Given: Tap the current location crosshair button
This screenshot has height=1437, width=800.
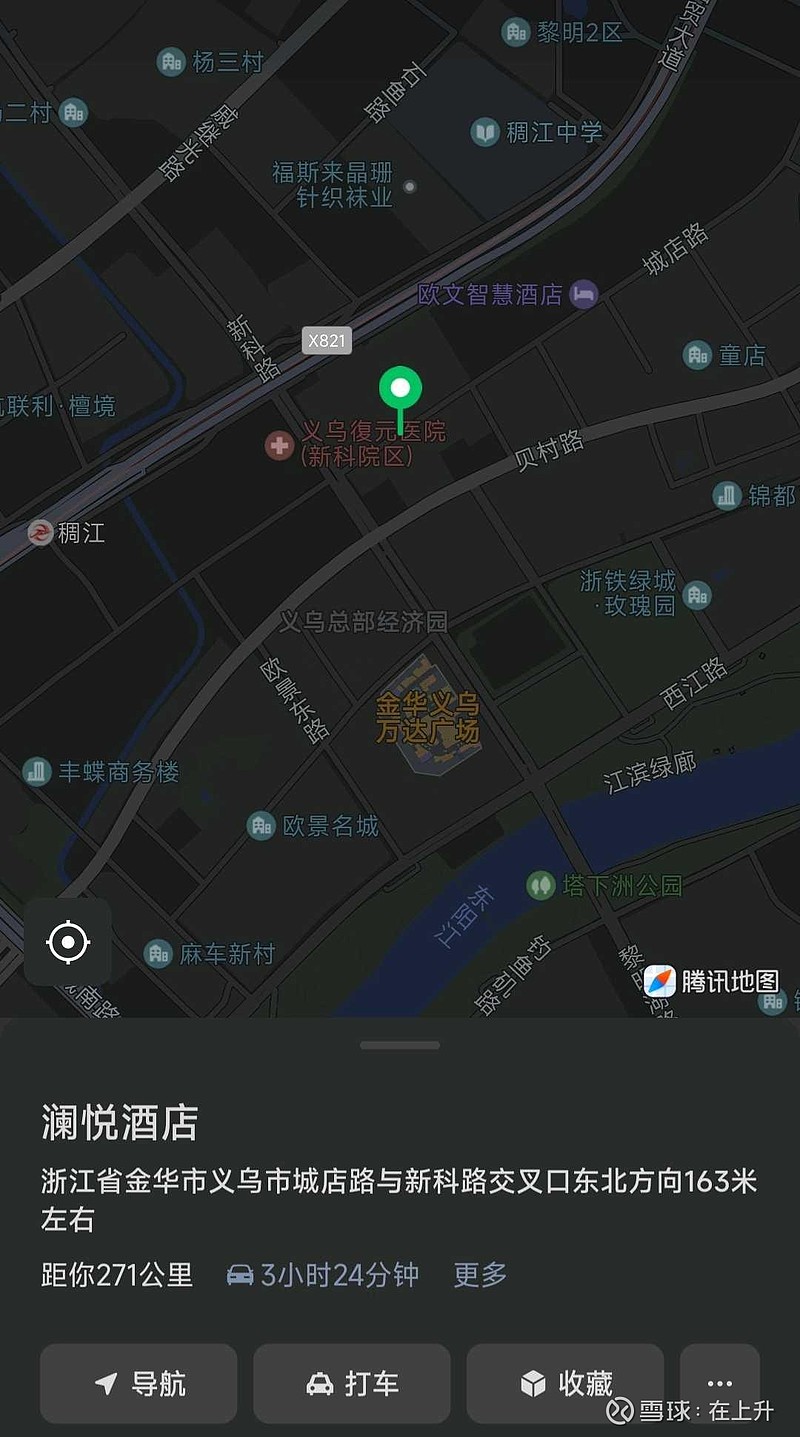Looking at the screenshot, I should click(68, 941).
